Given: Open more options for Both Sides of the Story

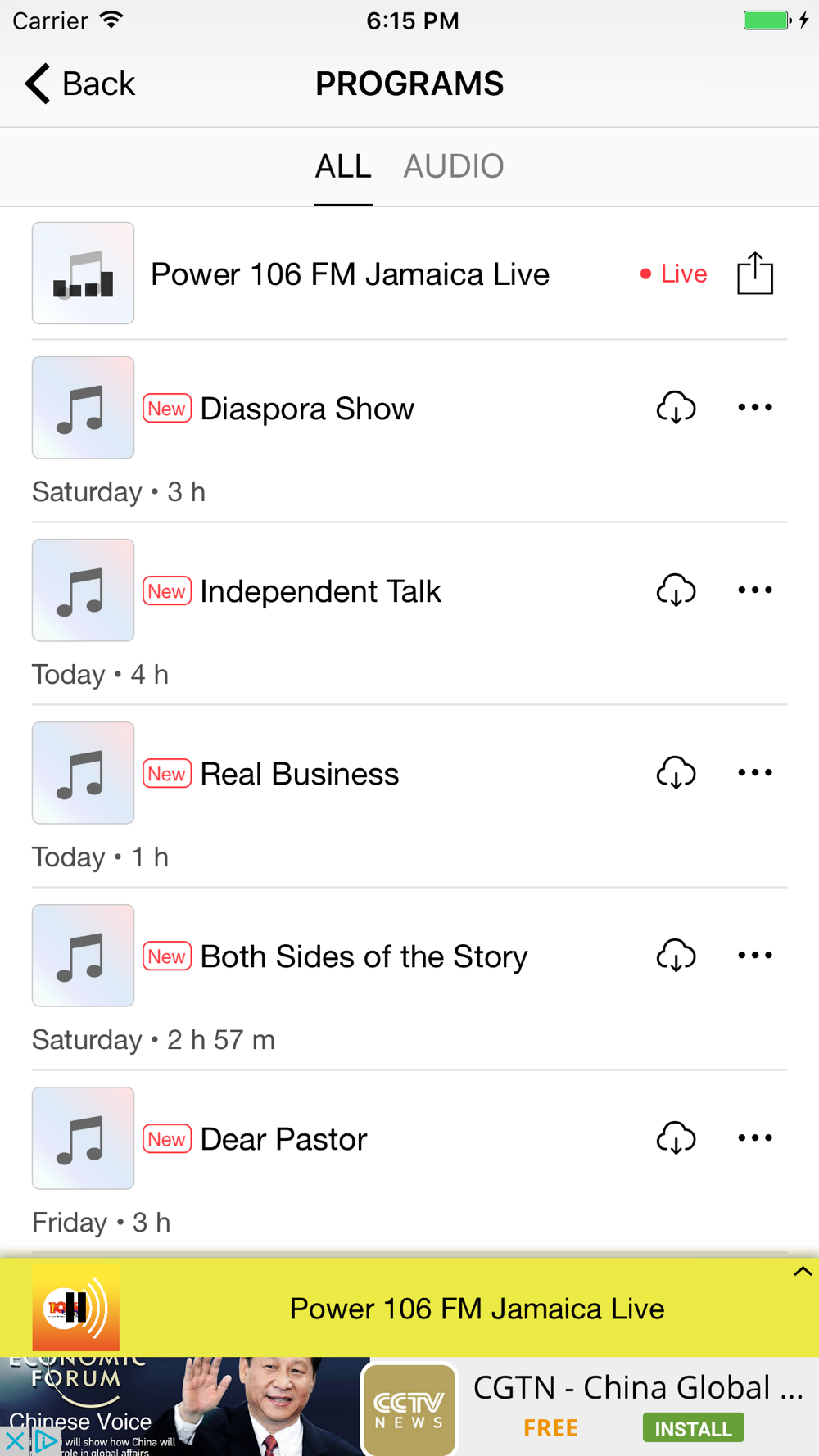Looking at the screenshot, I should click(x=755, y=955).
